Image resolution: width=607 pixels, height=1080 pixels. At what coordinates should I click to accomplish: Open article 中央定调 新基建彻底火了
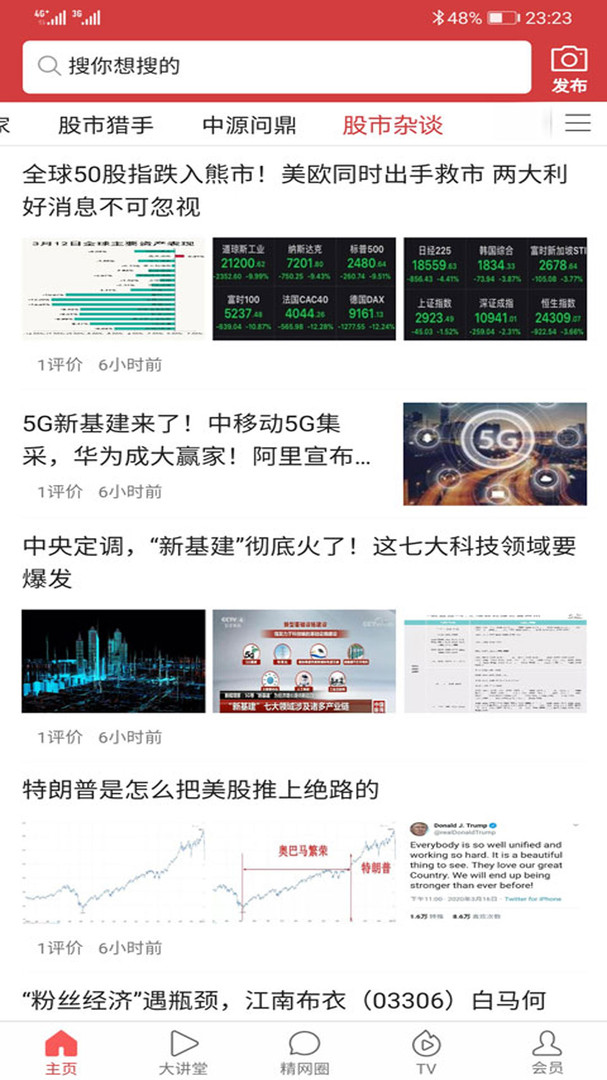(x=299, y=562)
